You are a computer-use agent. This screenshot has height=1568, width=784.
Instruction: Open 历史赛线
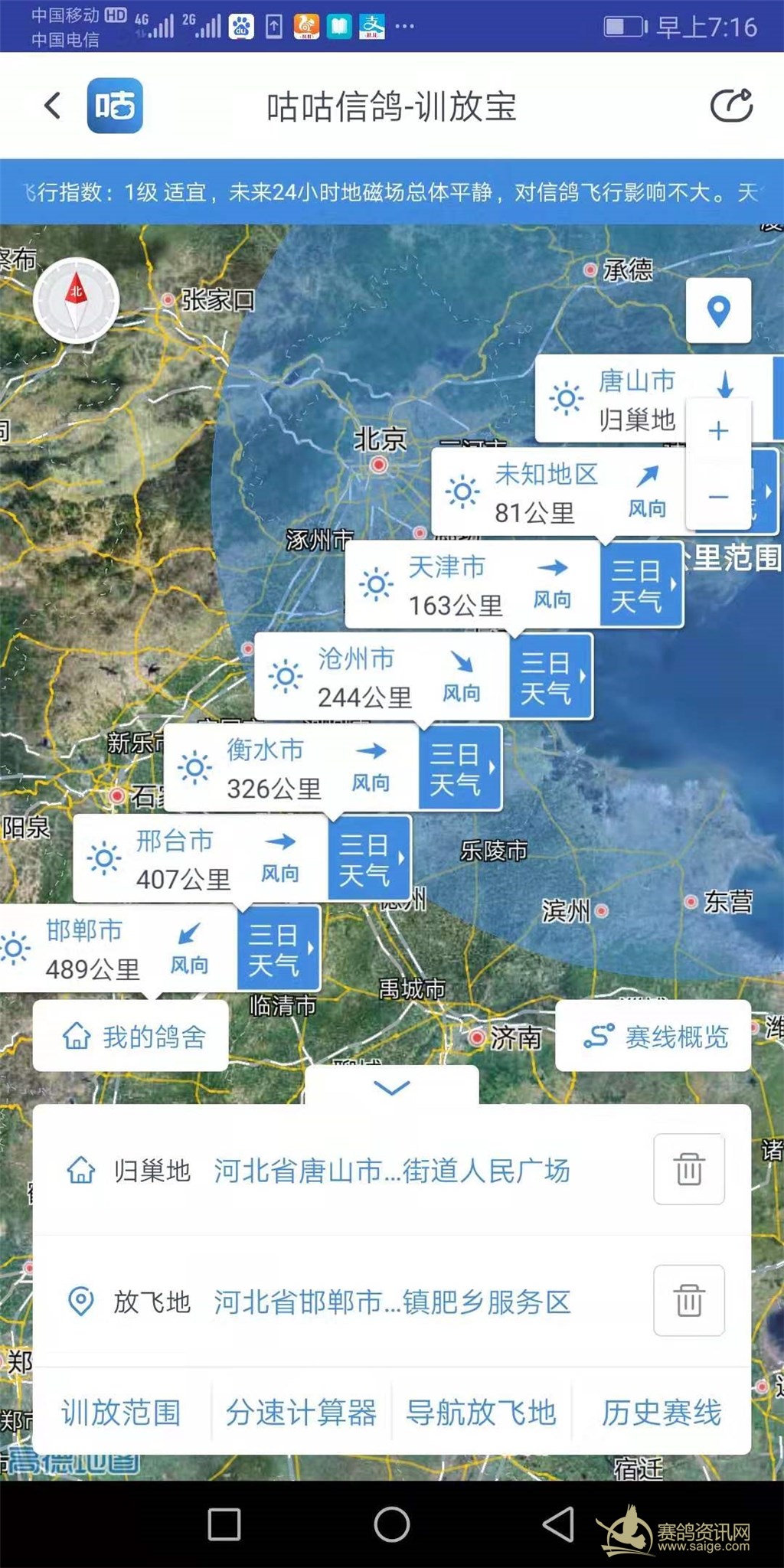[x=661, y=1413]
